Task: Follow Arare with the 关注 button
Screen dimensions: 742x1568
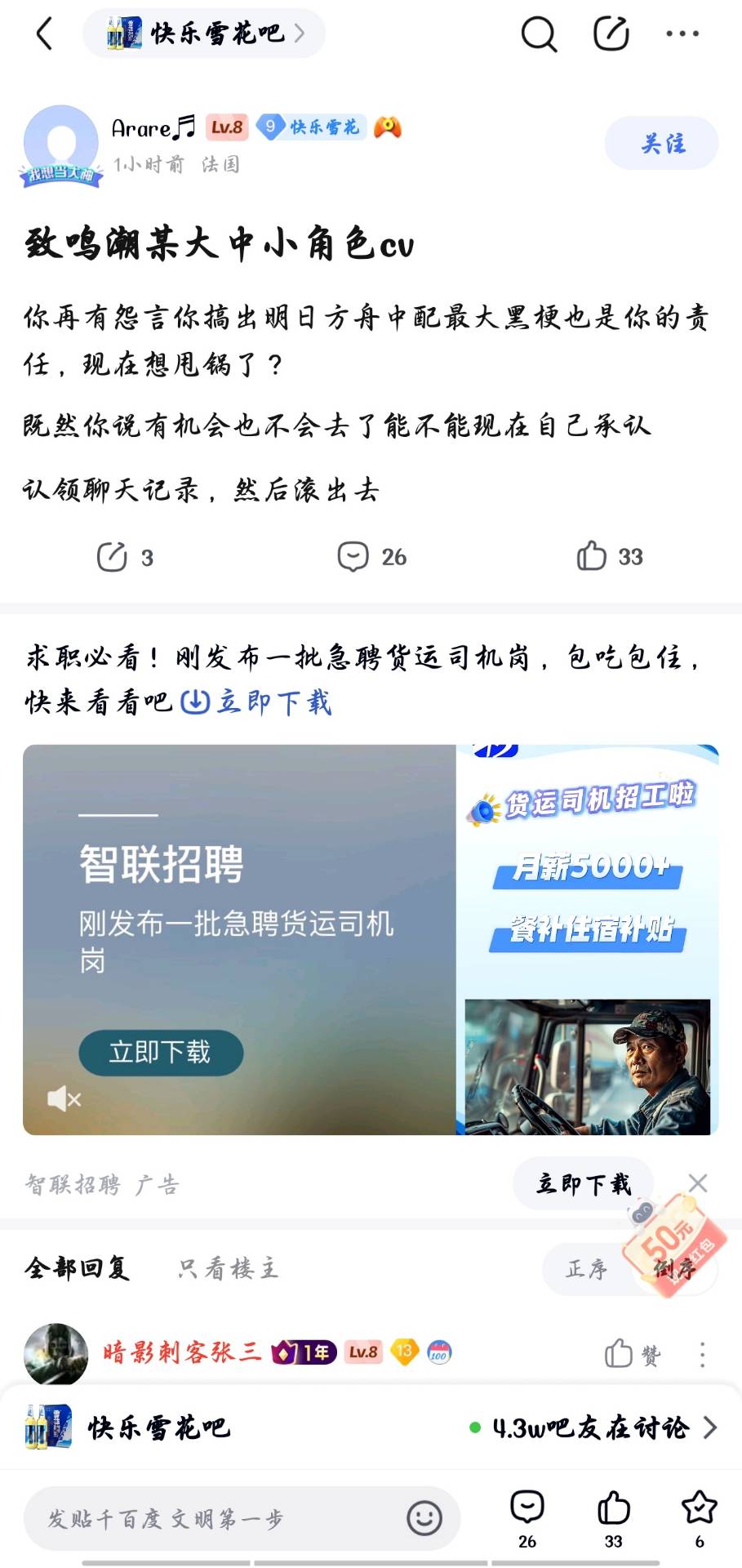Action: click(x=661, y=144)
